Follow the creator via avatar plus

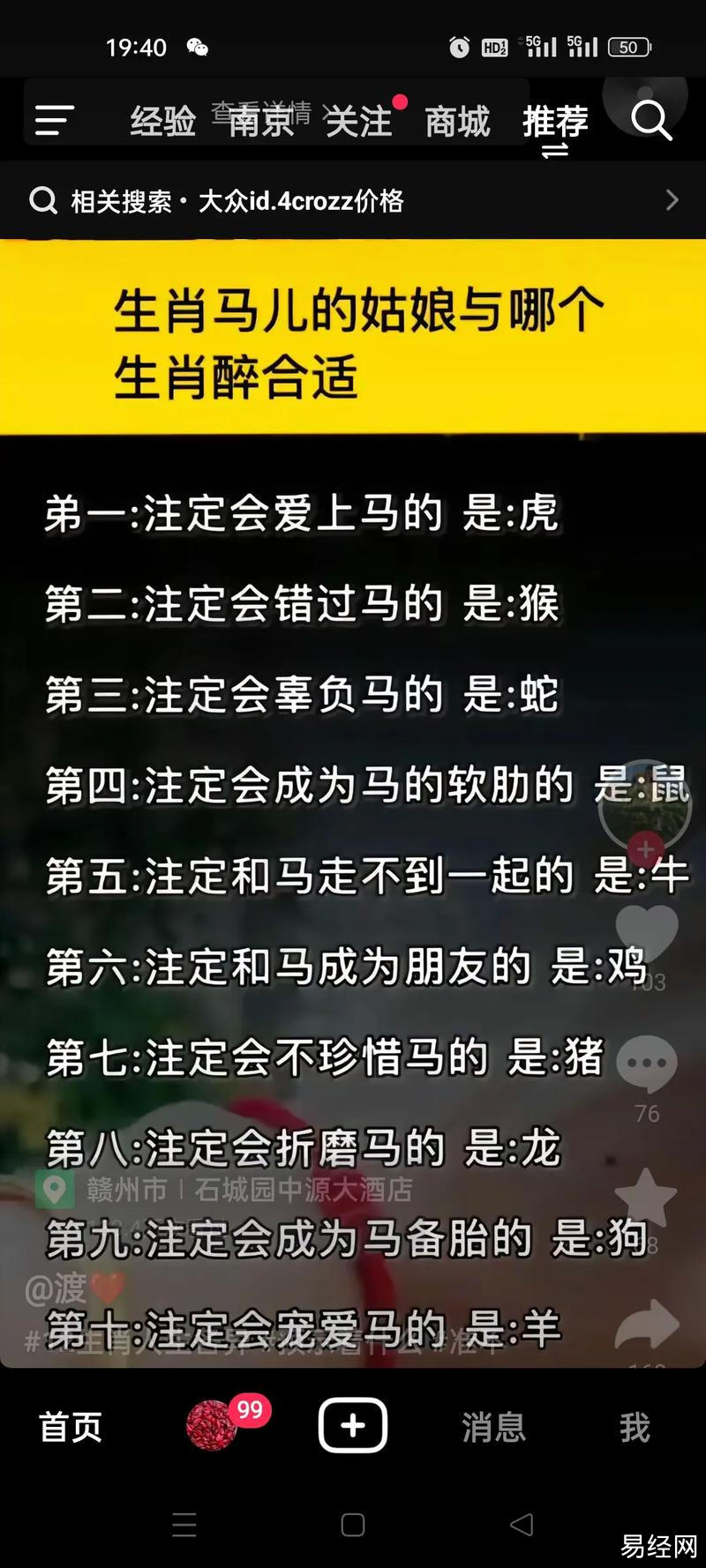646,849
